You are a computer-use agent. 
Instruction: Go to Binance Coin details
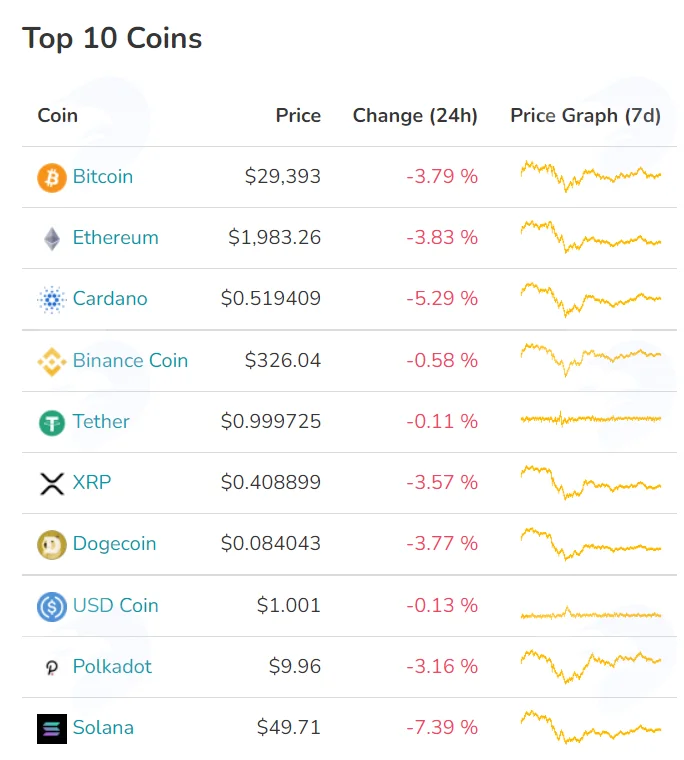(130, 361)
